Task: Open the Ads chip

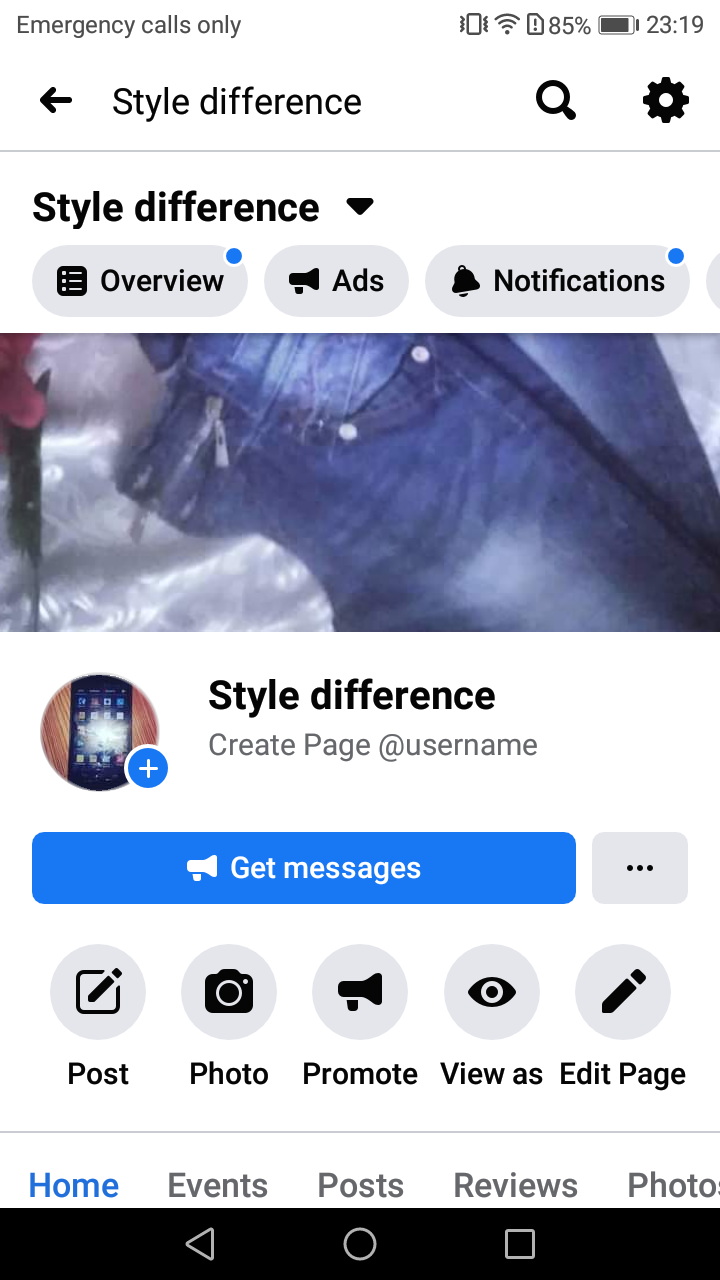Action: [x=336, y=281]
